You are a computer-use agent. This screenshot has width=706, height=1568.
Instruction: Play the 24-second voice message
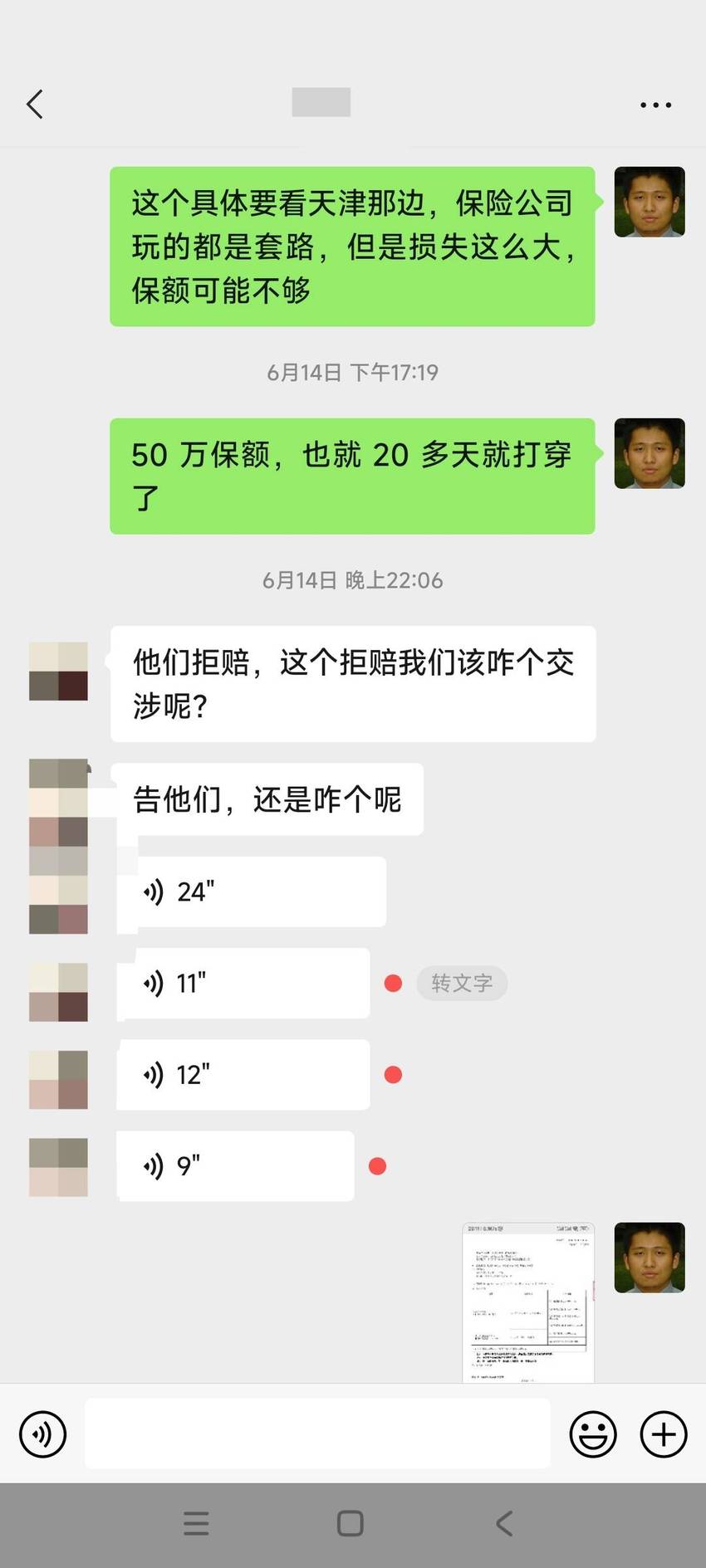coord(252,891)
